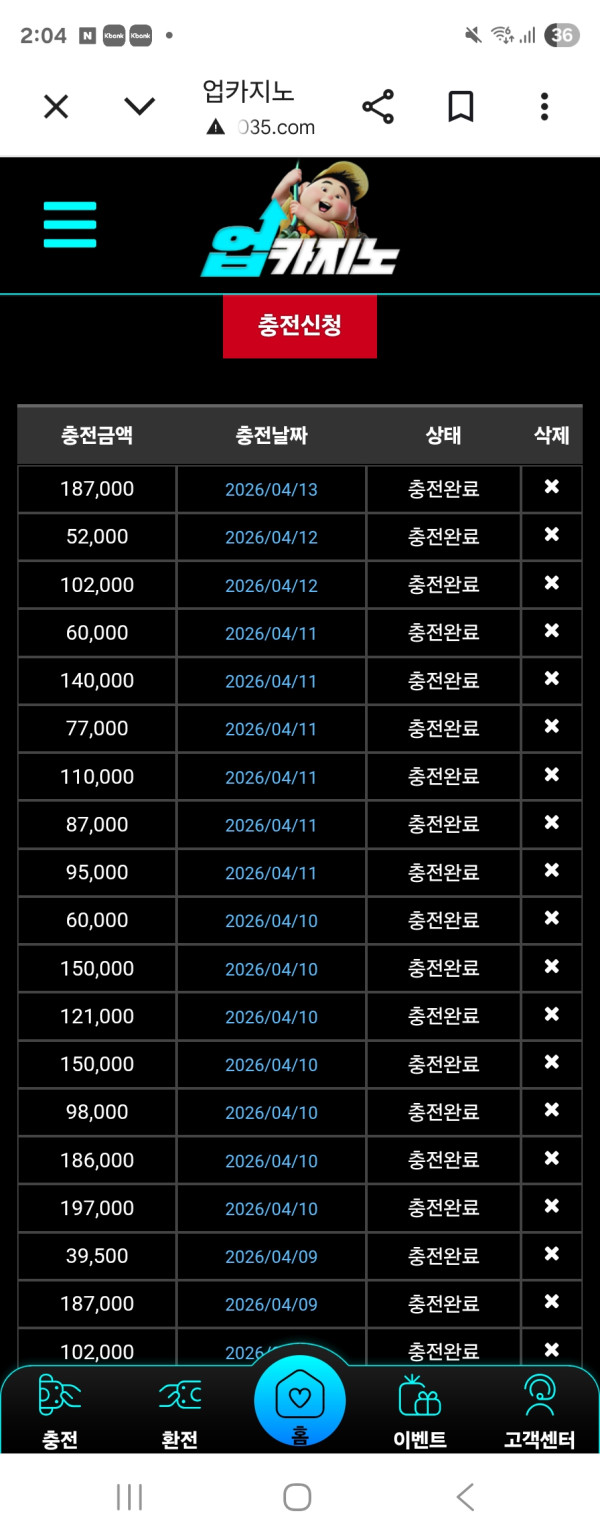Delete the 187,000 deposit dated 2026/04/13
600x1537 pixels.
coord(551,487)
